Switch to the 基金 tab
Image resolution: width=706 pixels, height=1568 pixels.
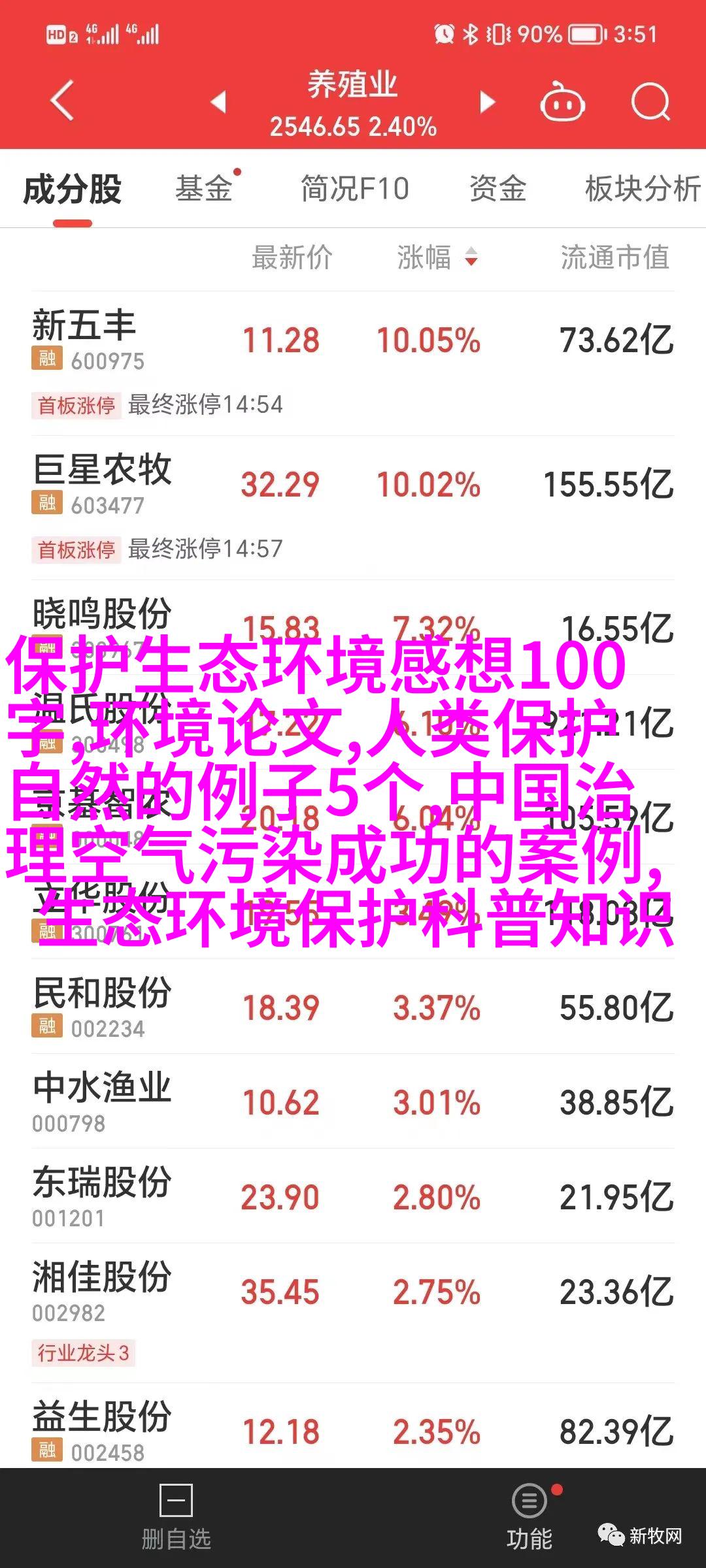[x=204, y=189]
